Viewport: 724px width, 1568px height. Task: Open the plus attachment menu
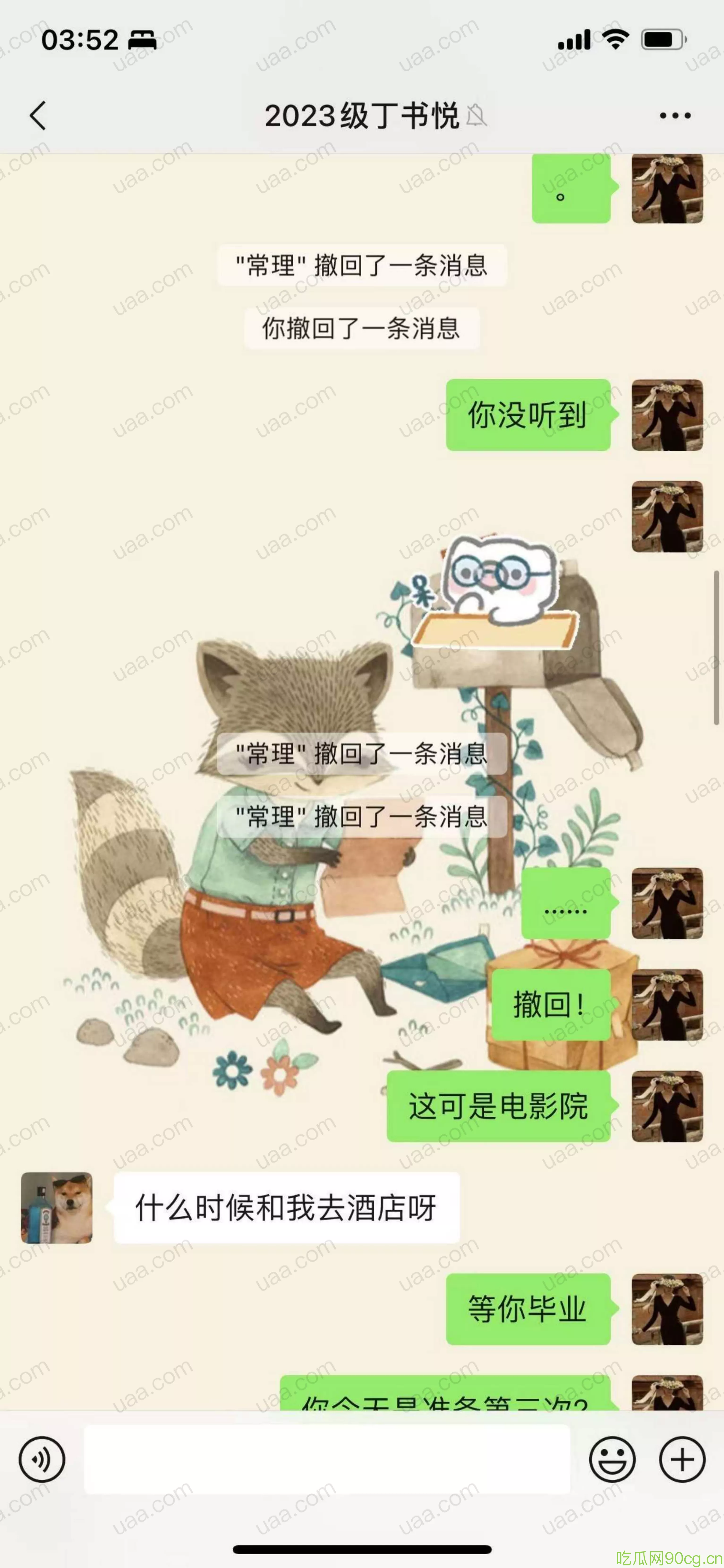click(682, 1459)
